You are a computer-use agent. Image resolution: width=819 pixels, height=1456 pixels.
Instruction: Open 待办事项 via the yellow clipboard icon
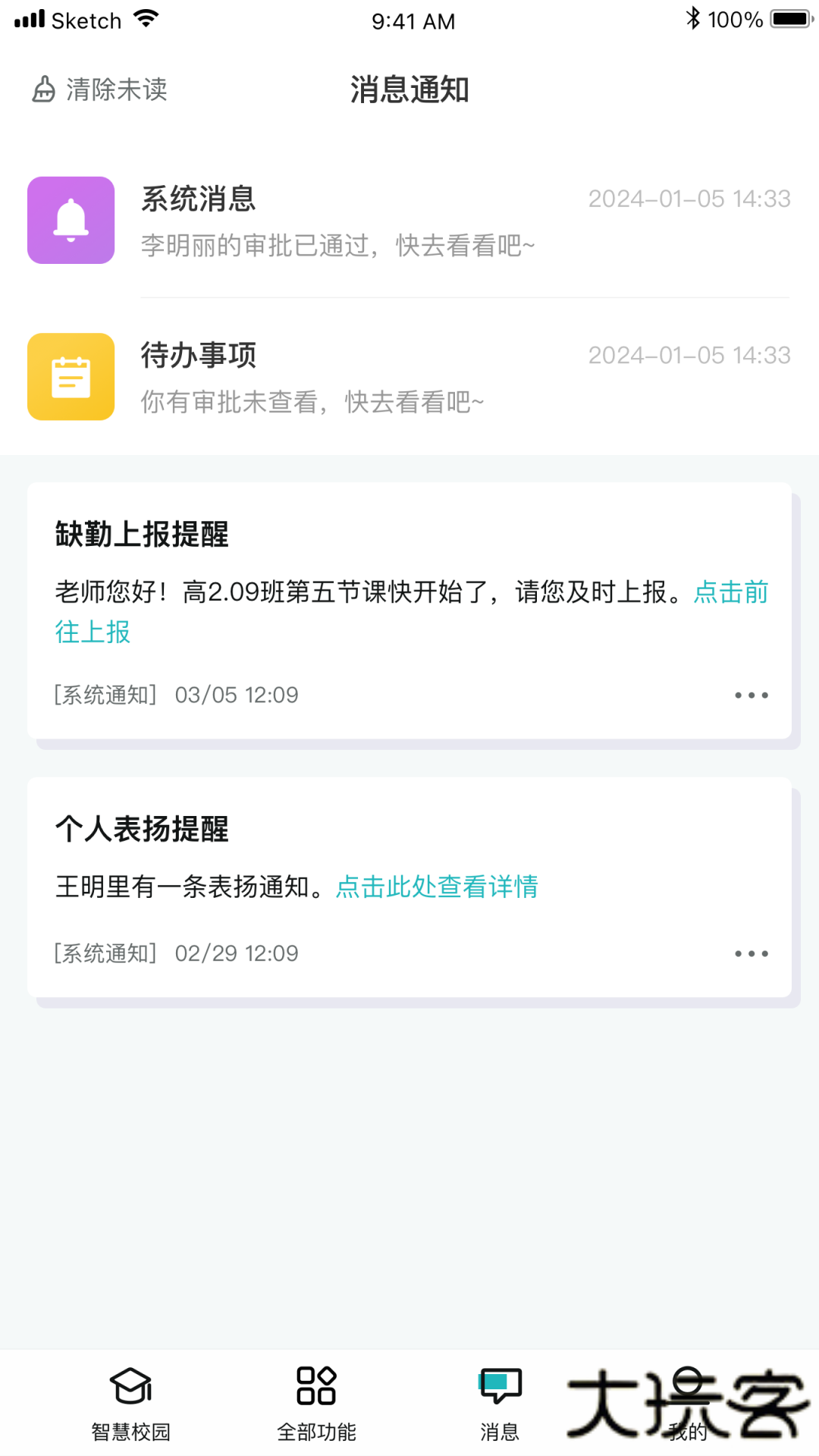tap(71, 377)
